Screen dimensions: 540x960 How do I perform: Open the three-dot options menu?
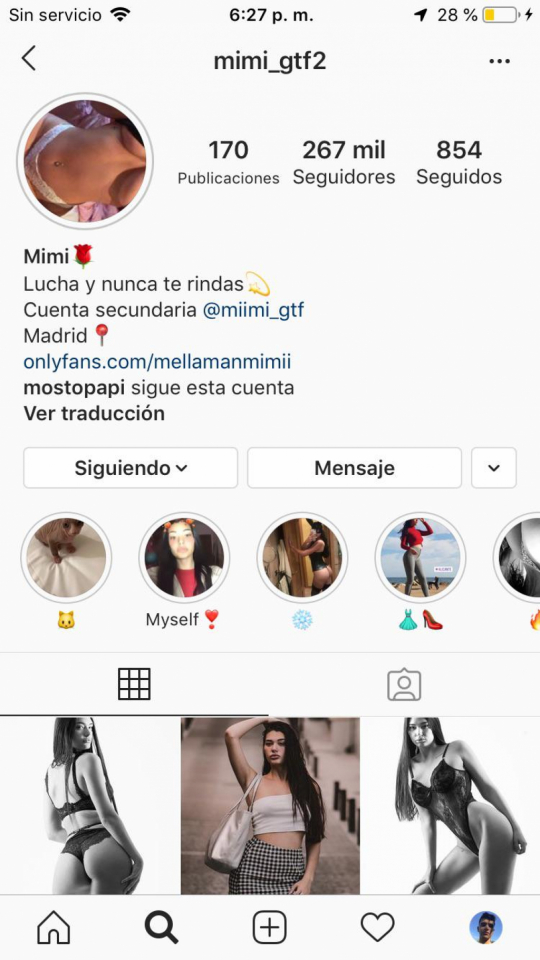point(499,61)
